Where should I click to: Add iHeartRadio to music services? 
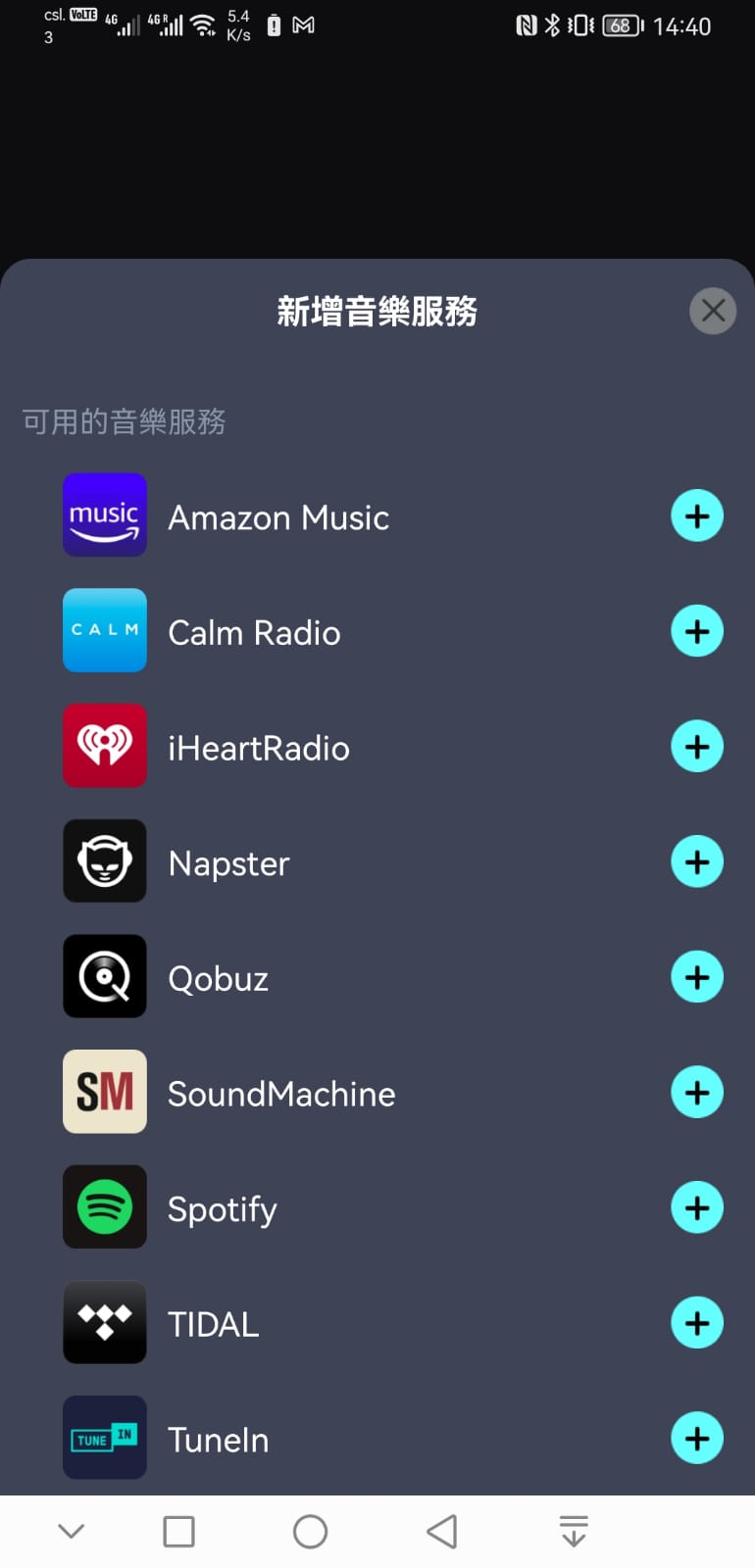click(697, 747)
